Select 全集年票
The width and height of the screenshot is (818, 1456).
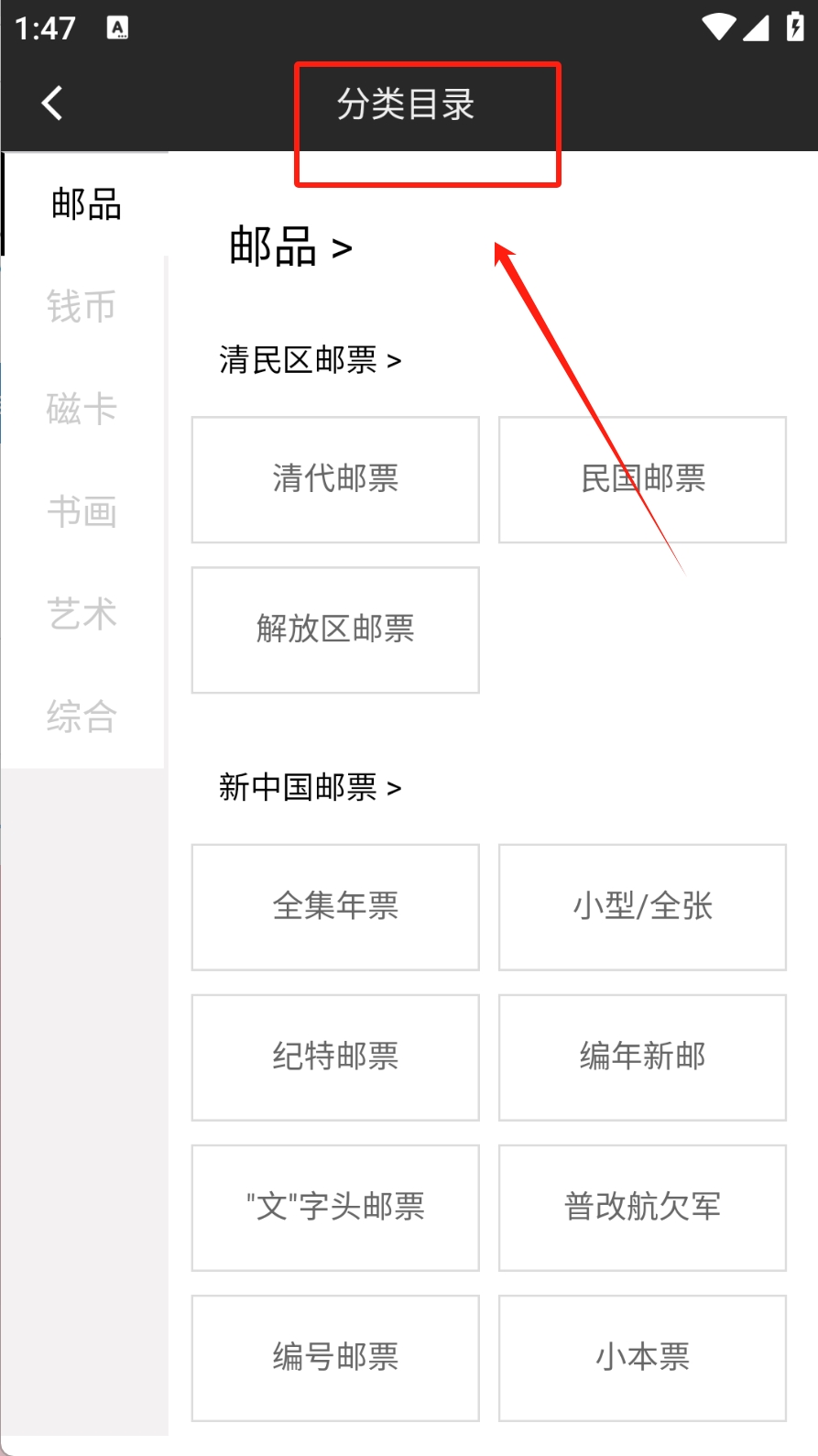click(x=335, y=906)
